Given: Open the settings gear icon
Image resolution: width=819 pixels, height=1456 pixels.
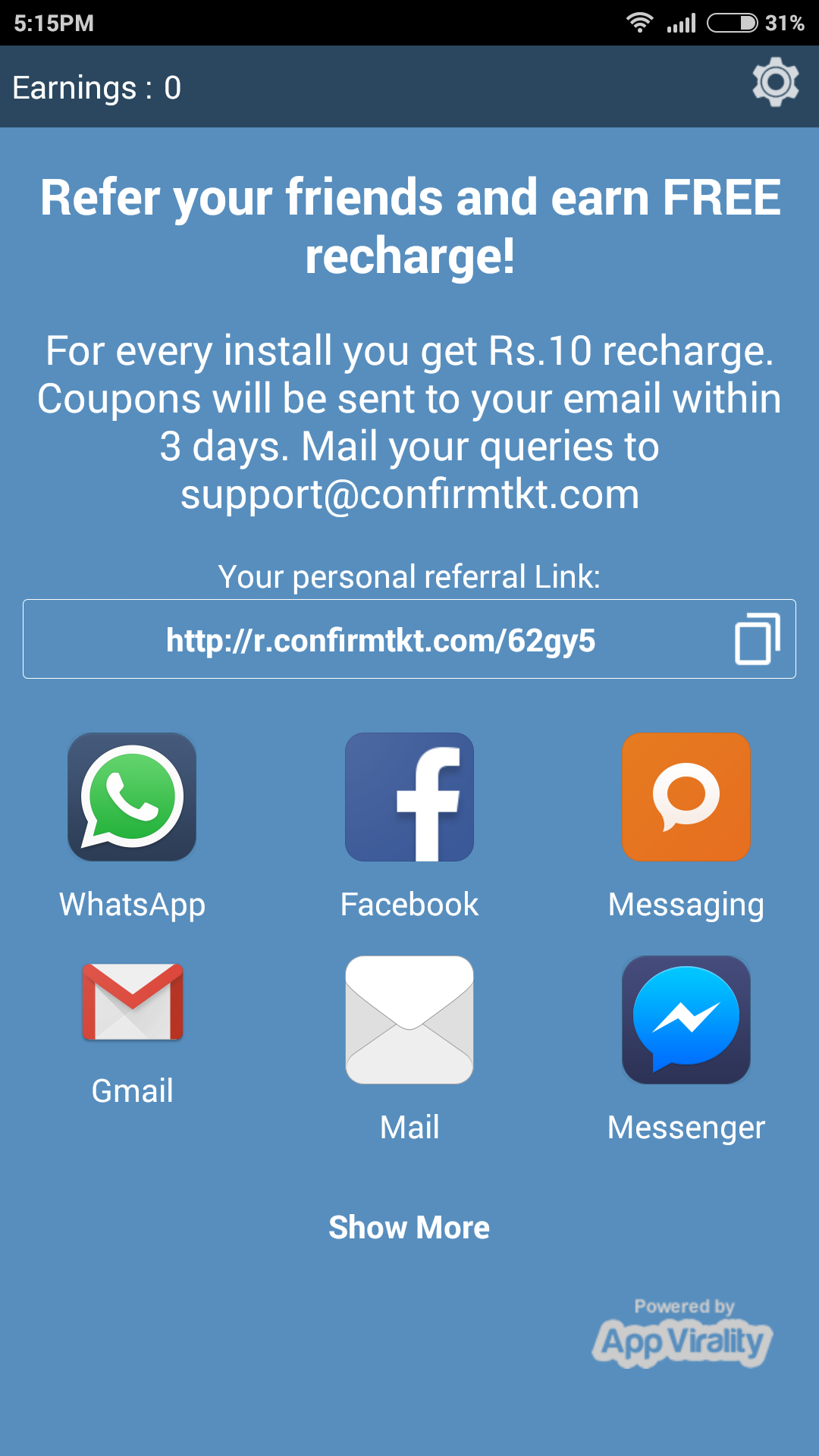Looking at the screenshot, I should (x=775, y=82).
